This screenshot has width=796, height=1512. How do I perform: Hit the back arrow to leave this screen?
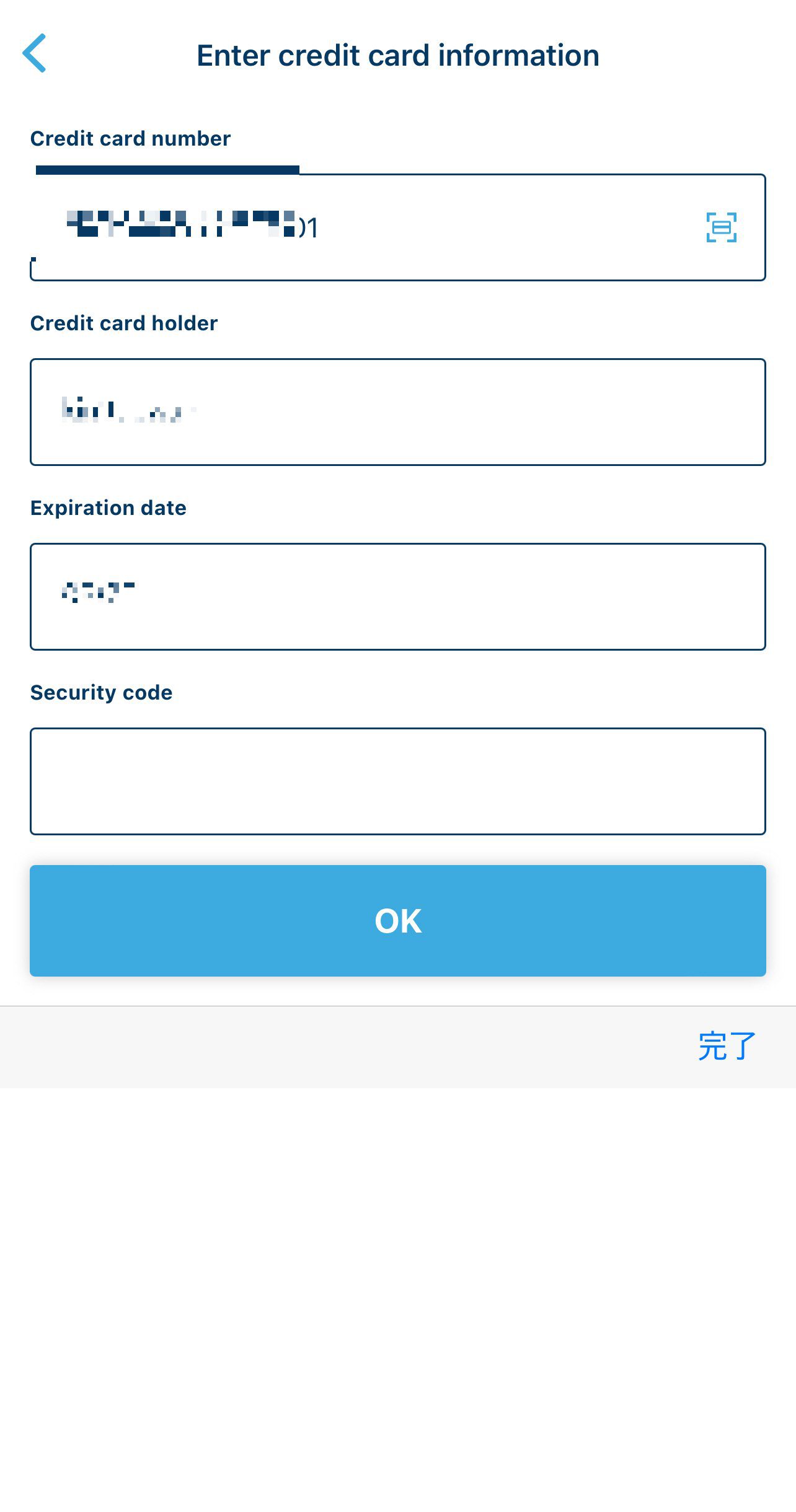pos(35,54)
